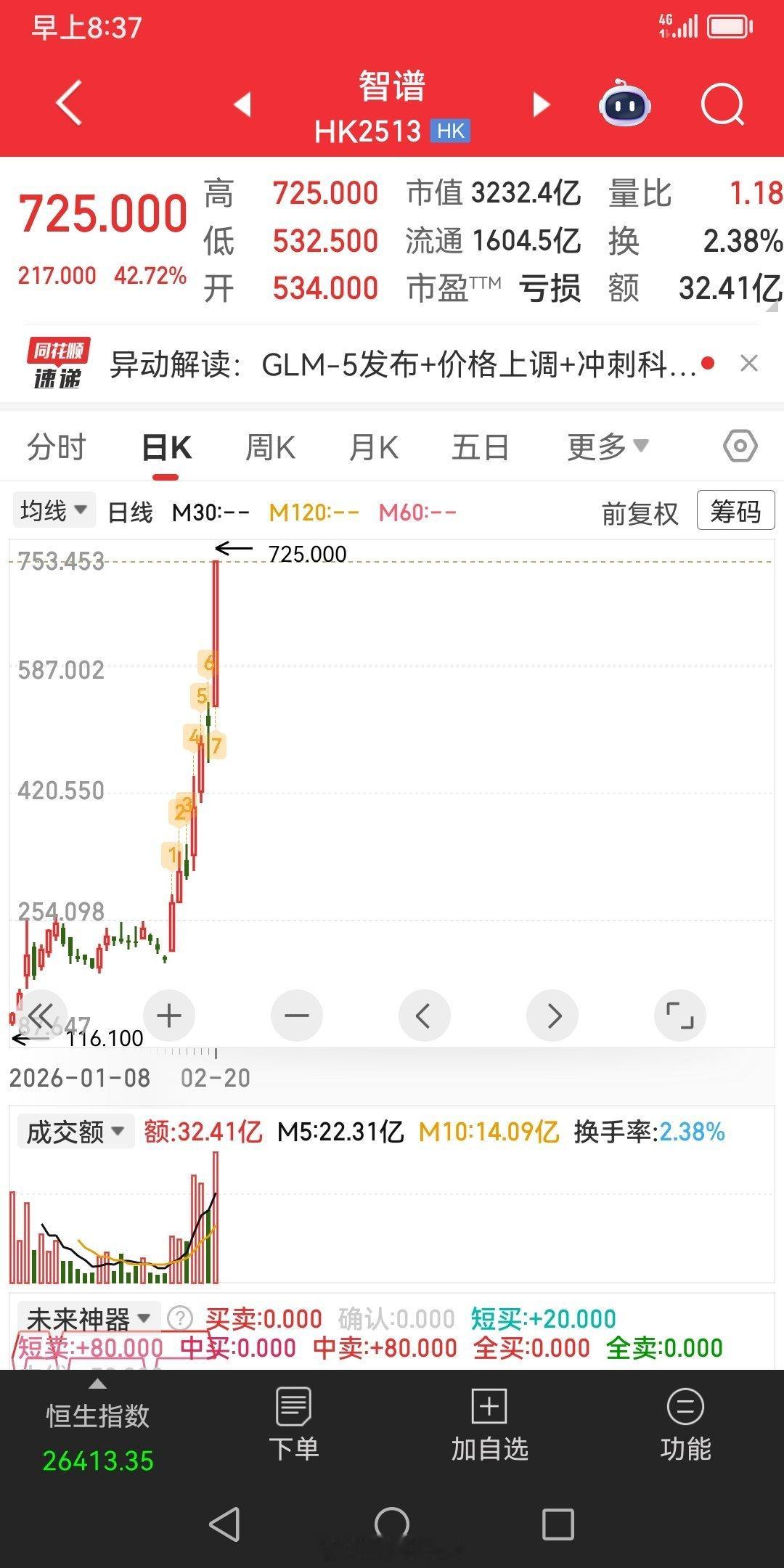Screen dimensions: 784x1568
Task: Open the 成交额 volume indicator dropdown
Action: (75, 1130)
